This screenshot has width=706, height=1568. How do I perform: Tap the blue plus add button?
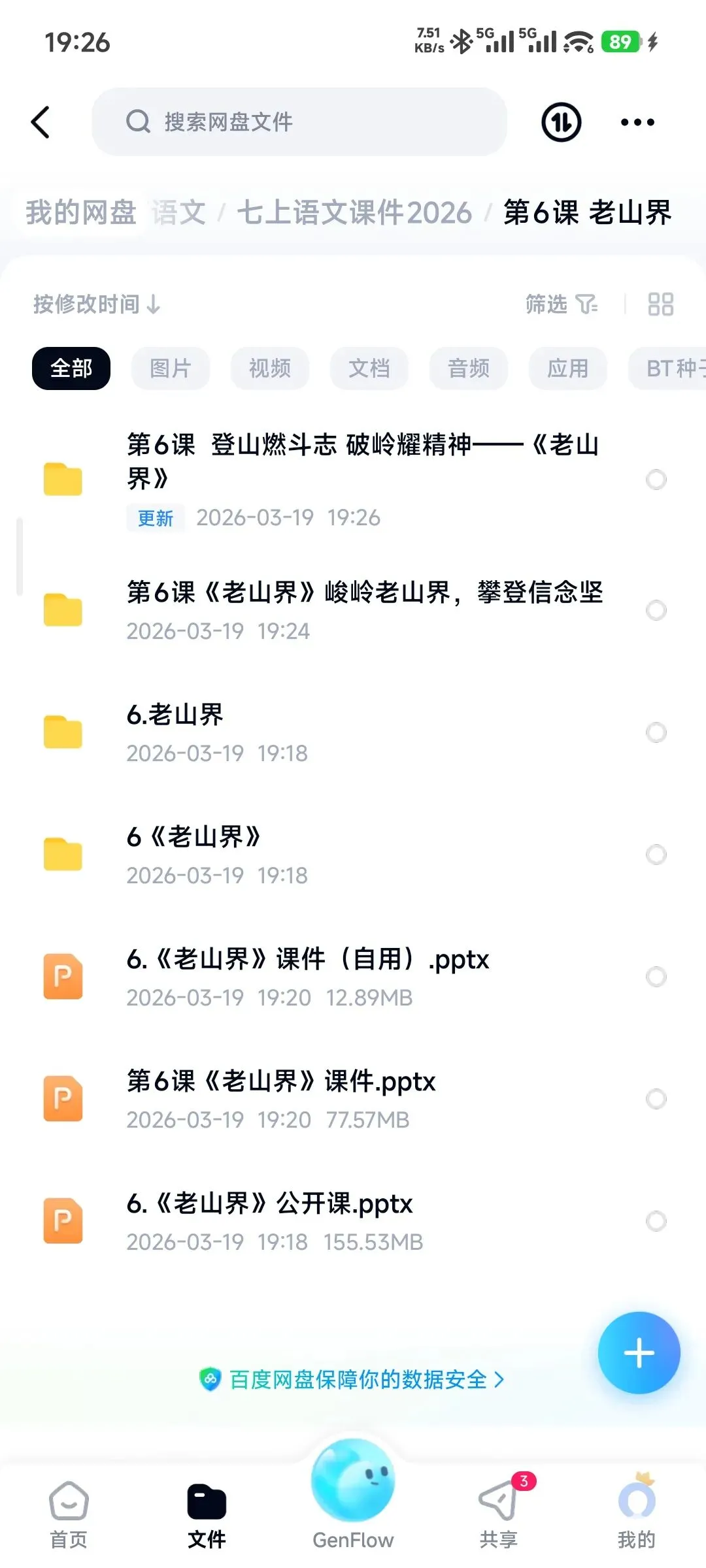(x=639, y=1353)
